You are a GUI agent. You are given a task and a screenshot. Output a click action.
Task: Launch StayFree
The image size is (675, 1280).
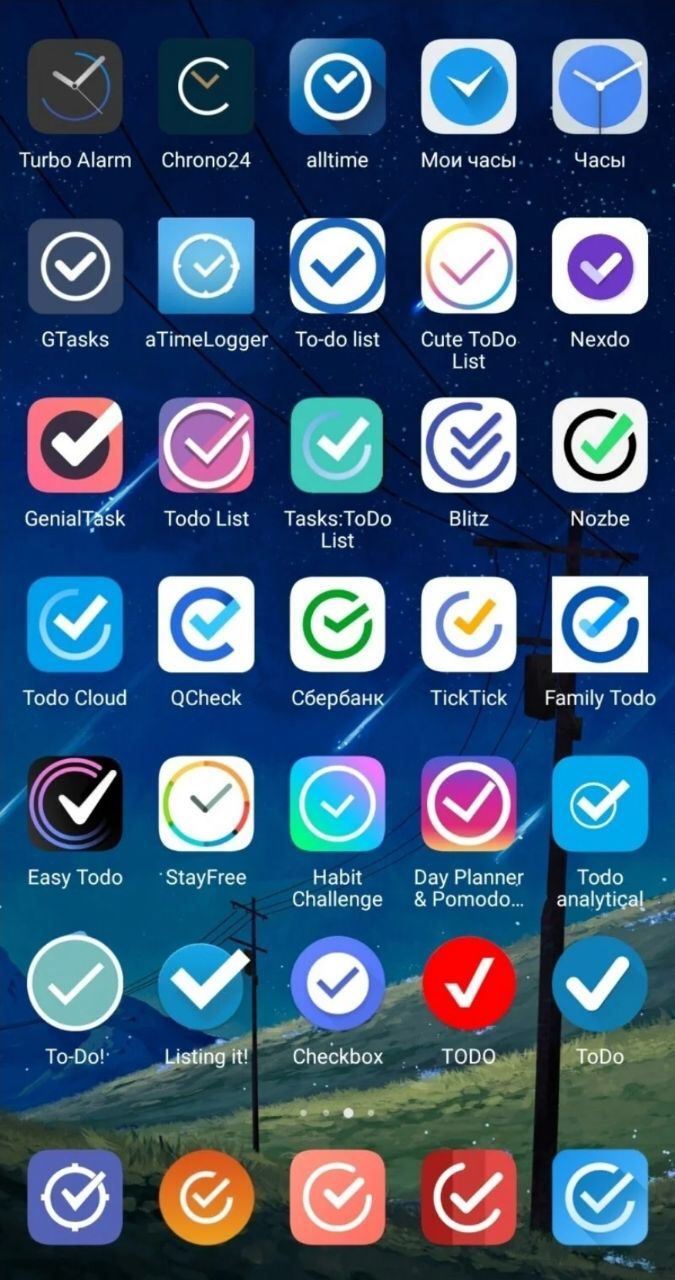click(x=206, y=803)
